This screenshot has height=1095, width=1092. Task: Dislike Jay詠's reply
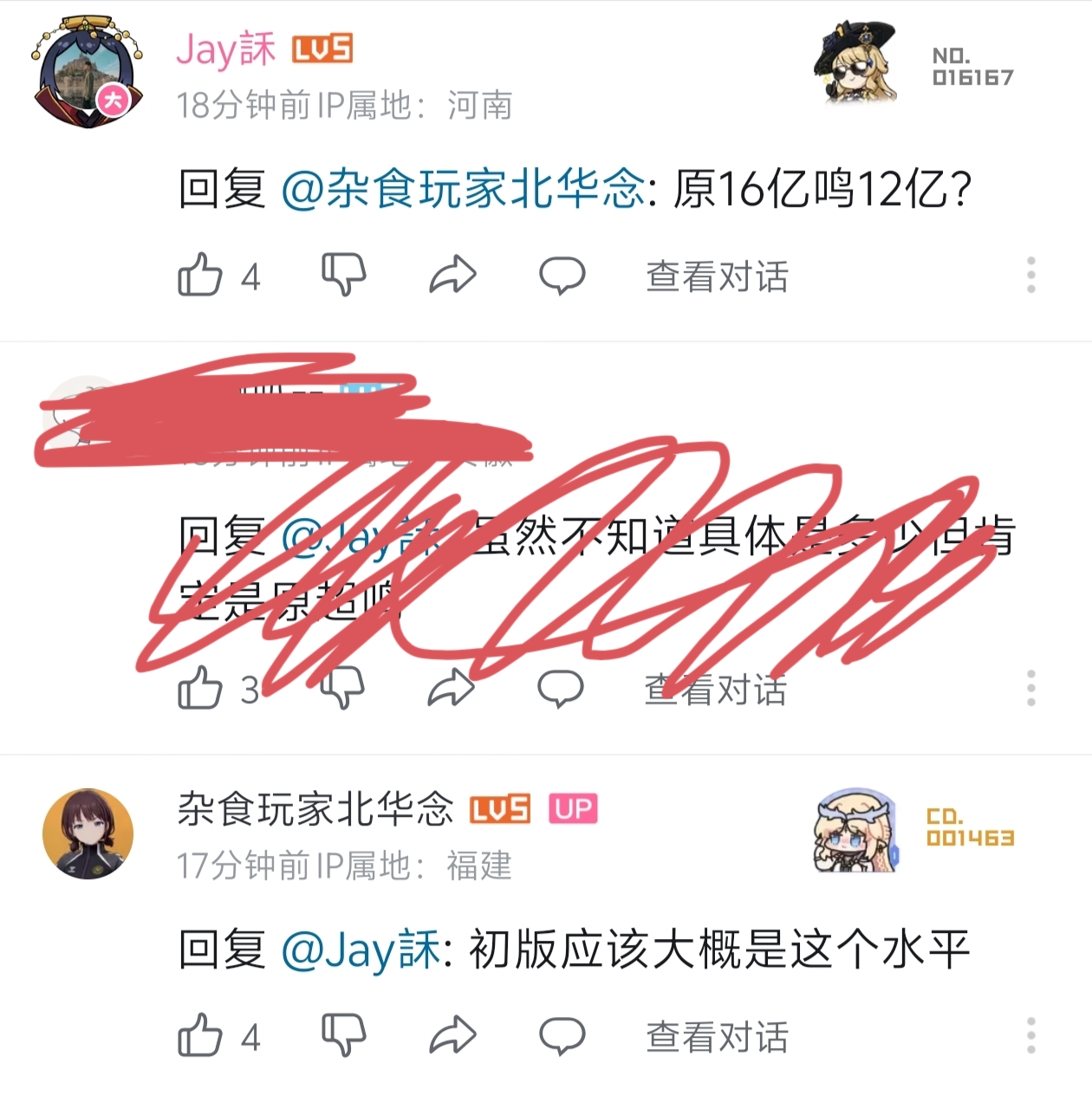pyautogui.click(x=344, y=275)
